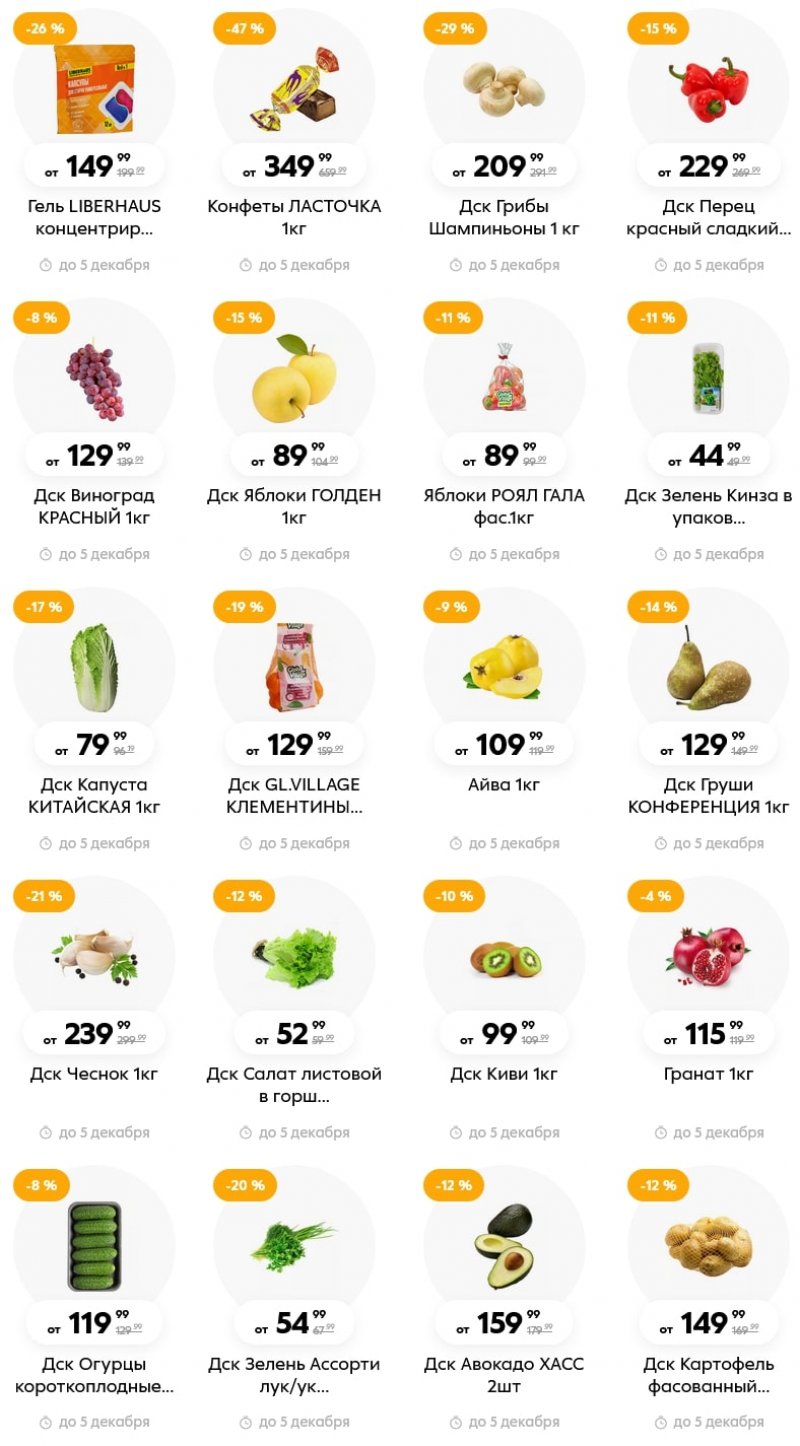View Дск Салат листовой offer
Image resolution: width=800 pixels, height=1446 pixels.
pos(294,957)
